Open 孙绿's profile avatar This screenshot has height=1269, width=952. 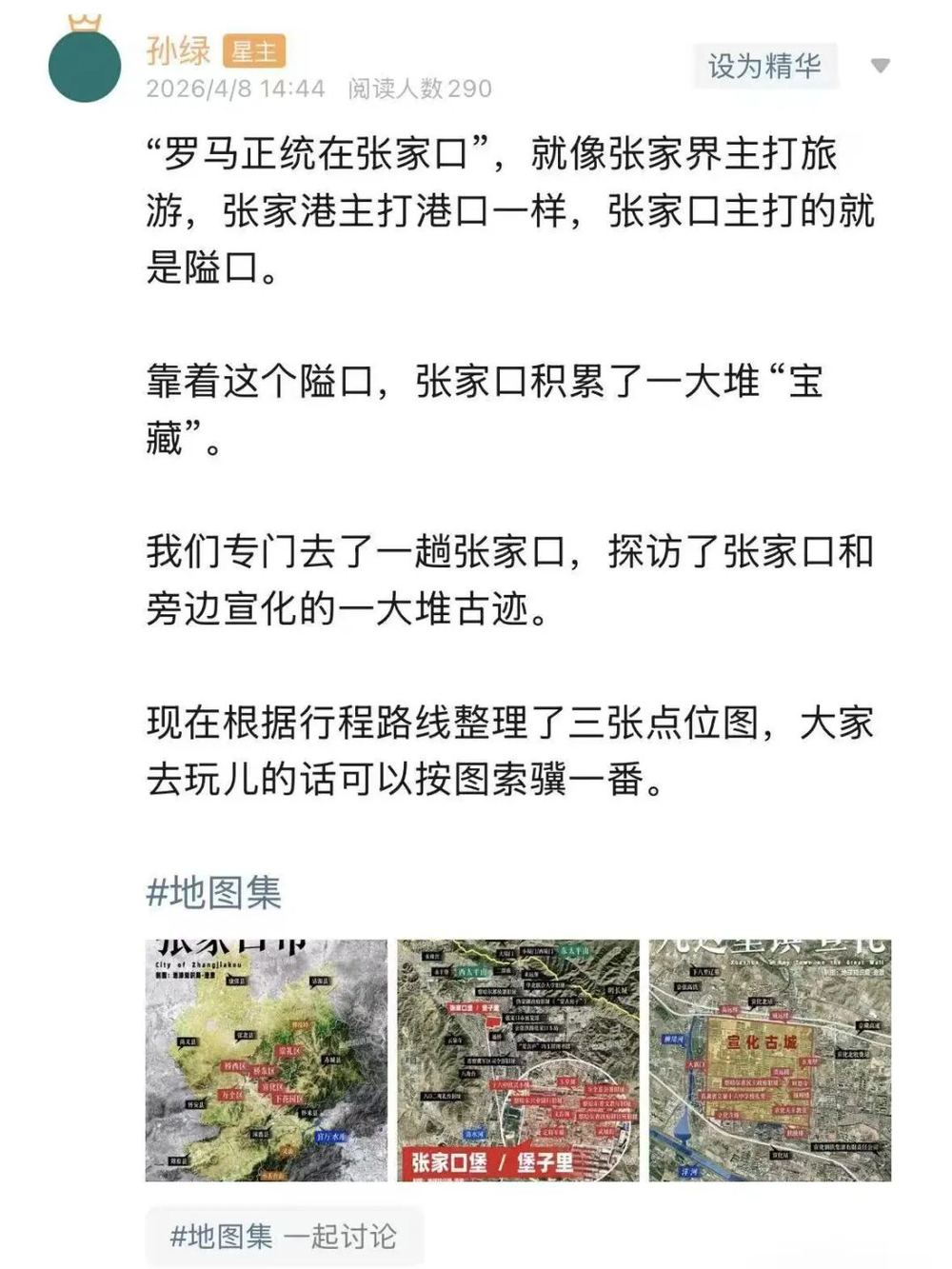click(85, 64)
